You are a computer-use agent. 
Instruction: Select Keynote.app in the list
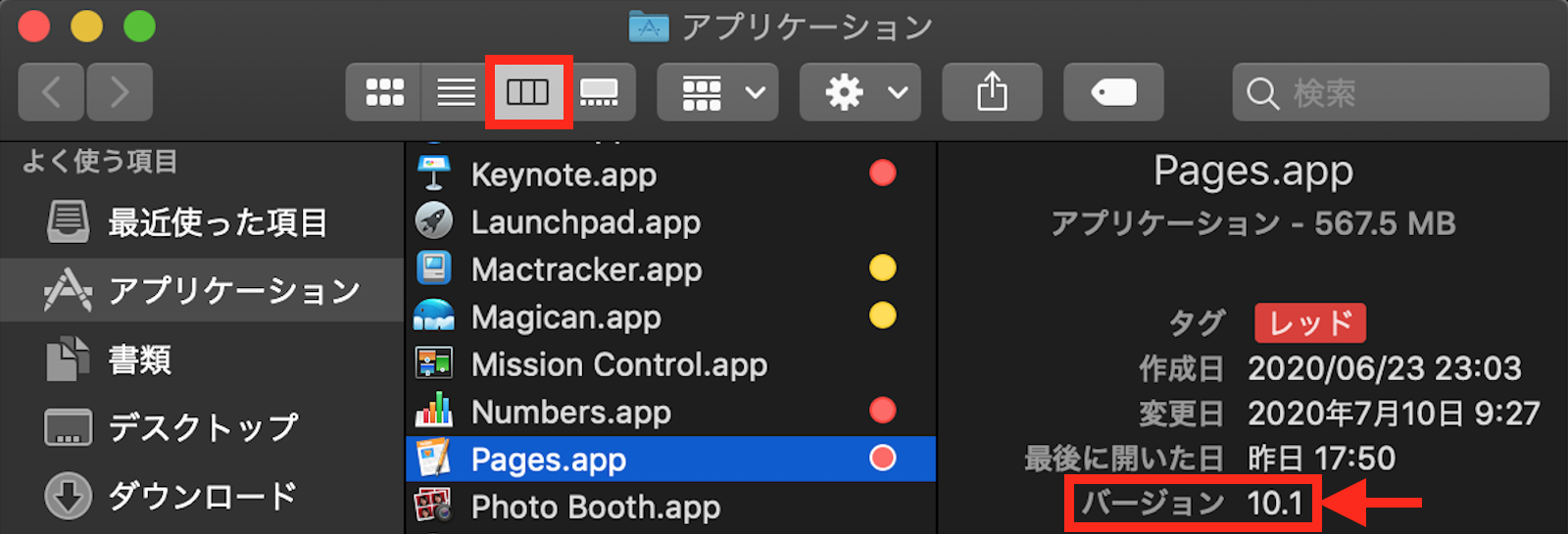click(563, 174)
